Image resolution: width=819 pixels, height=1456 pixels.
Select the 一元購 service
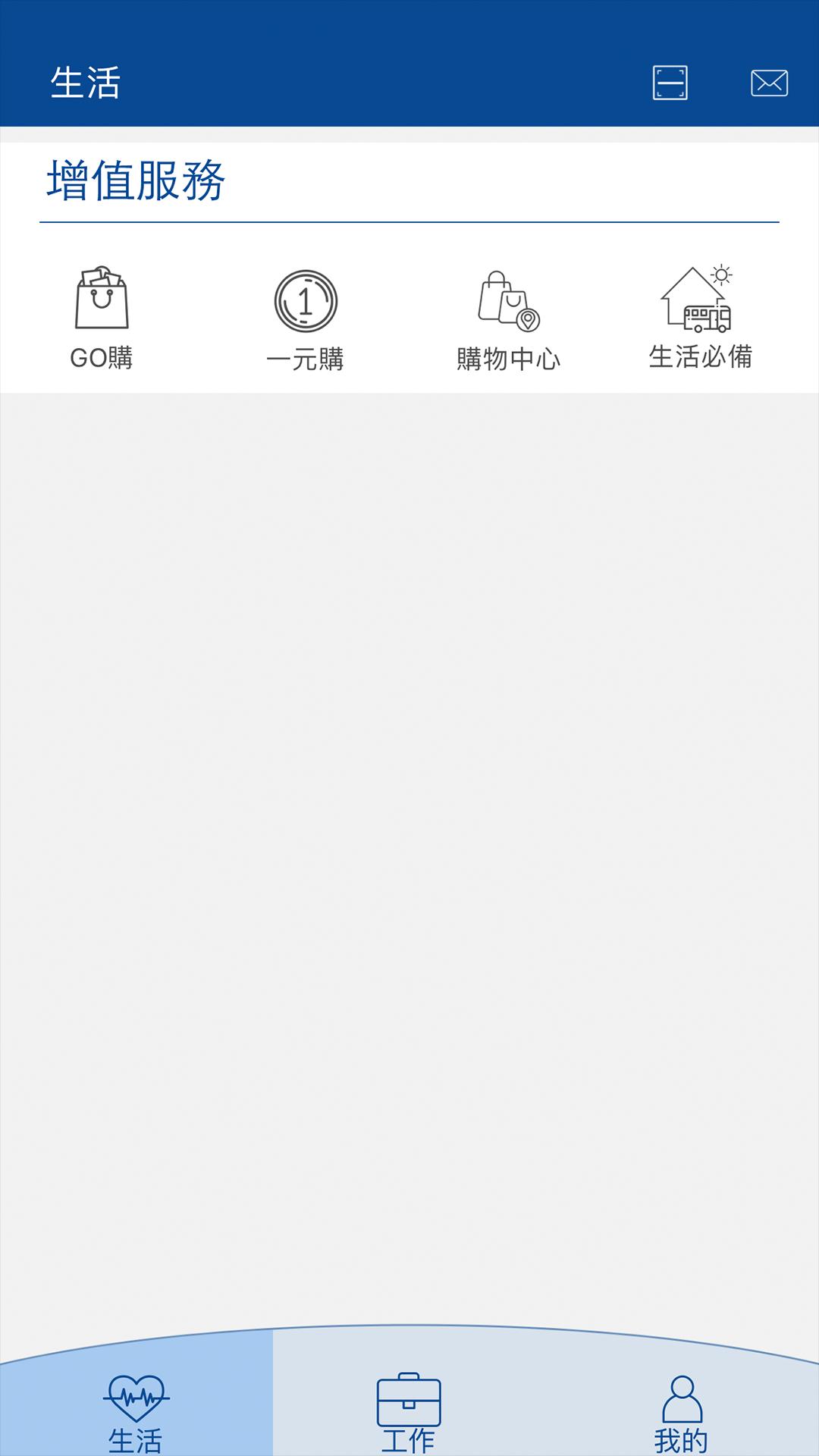(306, 320)
